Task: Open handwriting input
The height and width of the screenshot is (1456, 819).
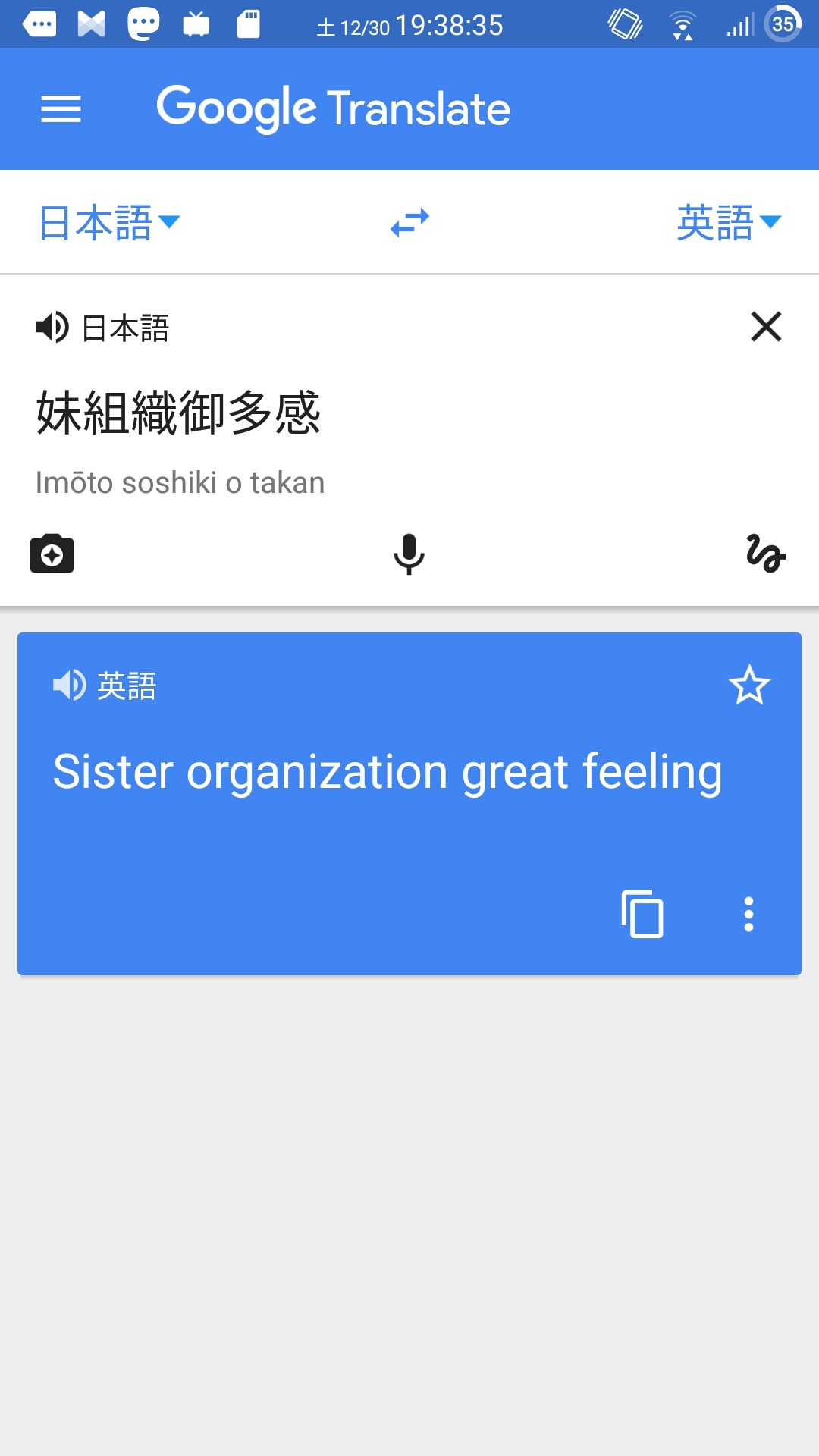Action: pos(766,554)
